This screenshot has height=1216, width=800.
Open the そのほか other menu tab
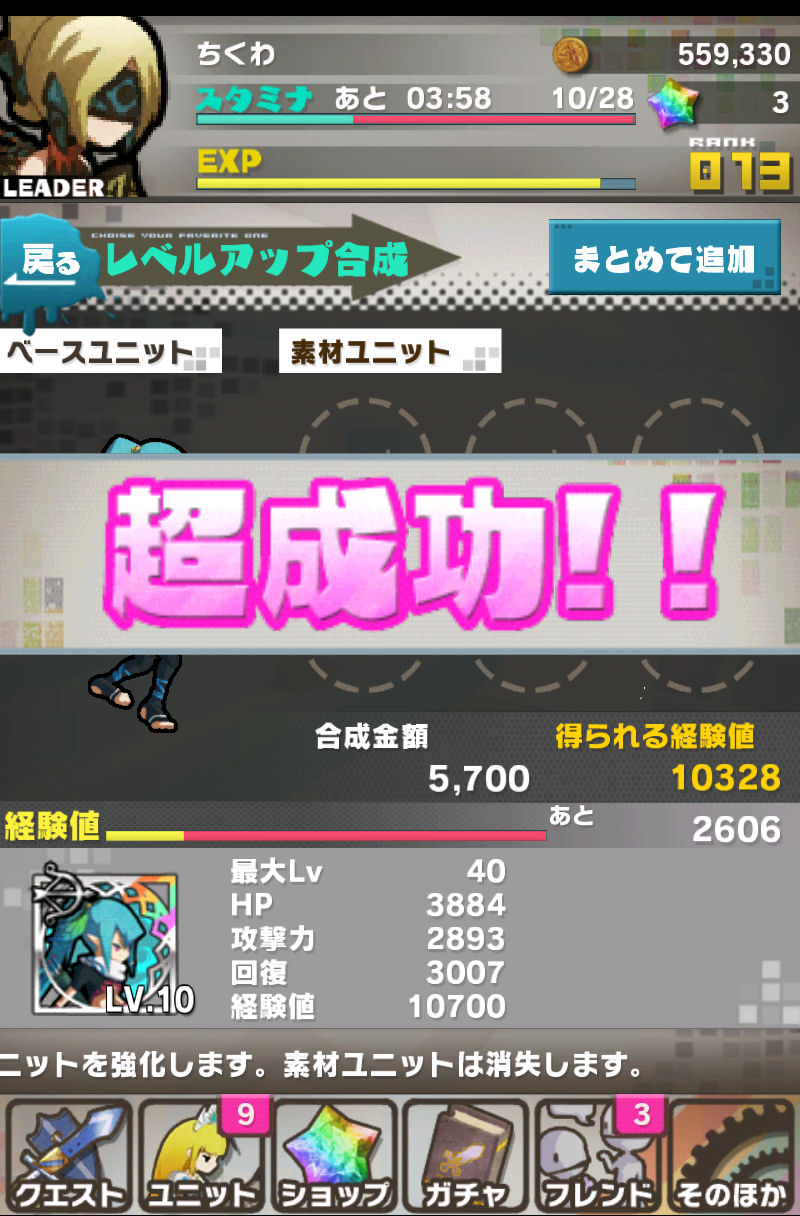(x=735, y=1156)
